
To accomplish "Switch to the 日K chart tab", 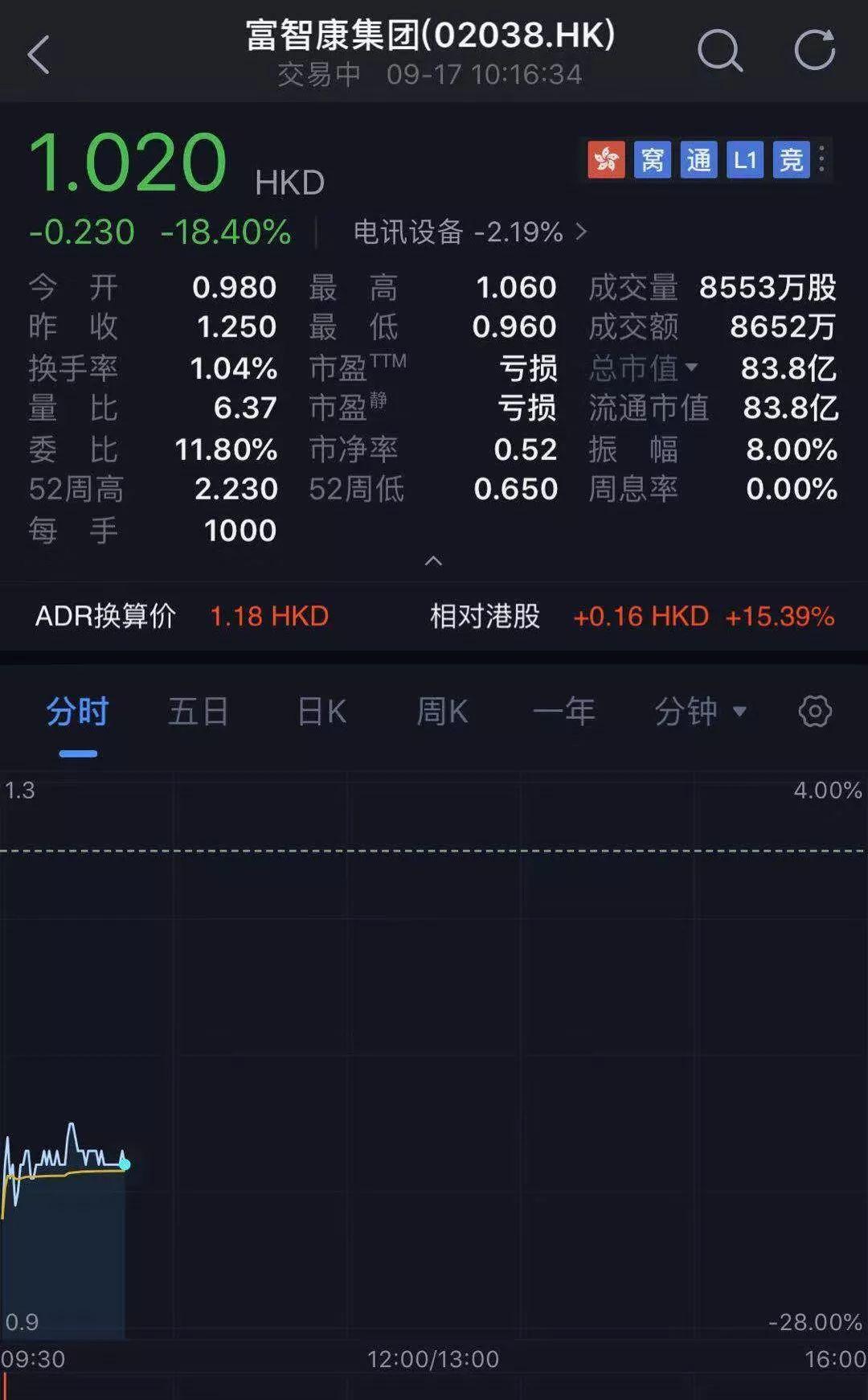I will tap(321, 712).
